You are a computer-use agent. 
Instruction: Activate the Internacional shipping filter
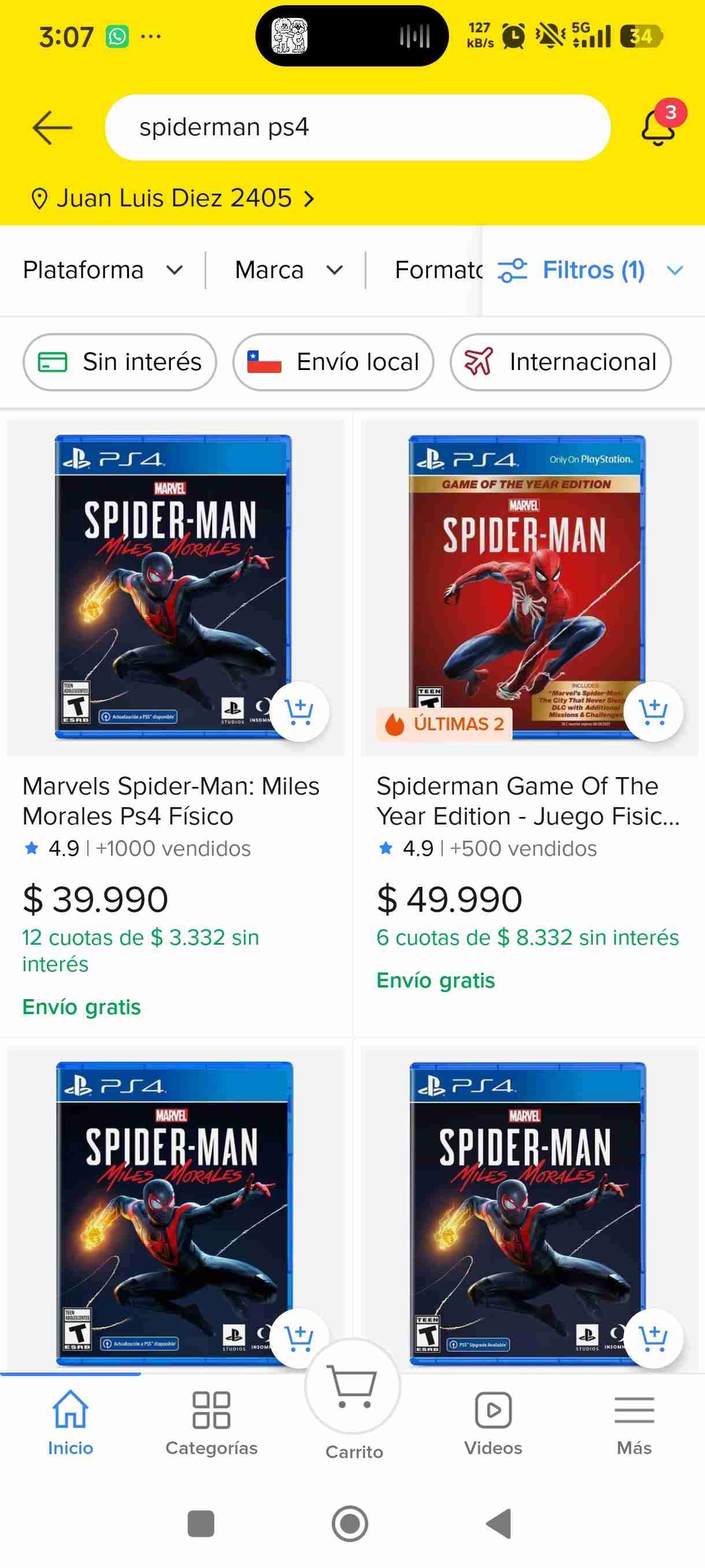coord(560,361)
